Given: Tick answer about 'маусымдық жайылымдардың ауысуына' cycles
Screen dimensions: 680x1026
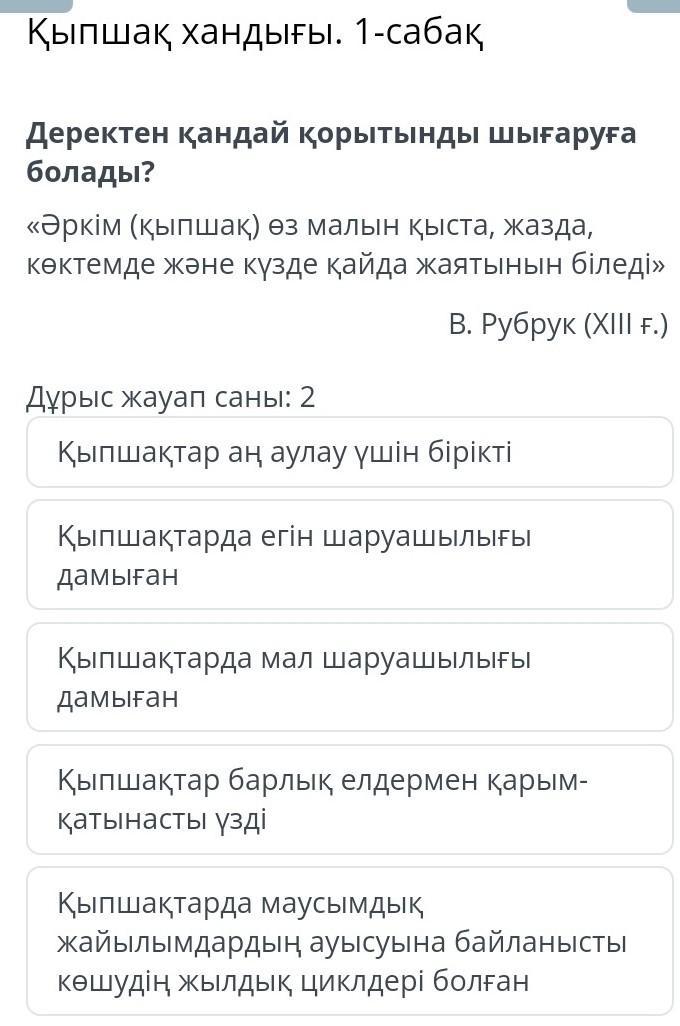Looking at the screenshot, I should (350, 941).
